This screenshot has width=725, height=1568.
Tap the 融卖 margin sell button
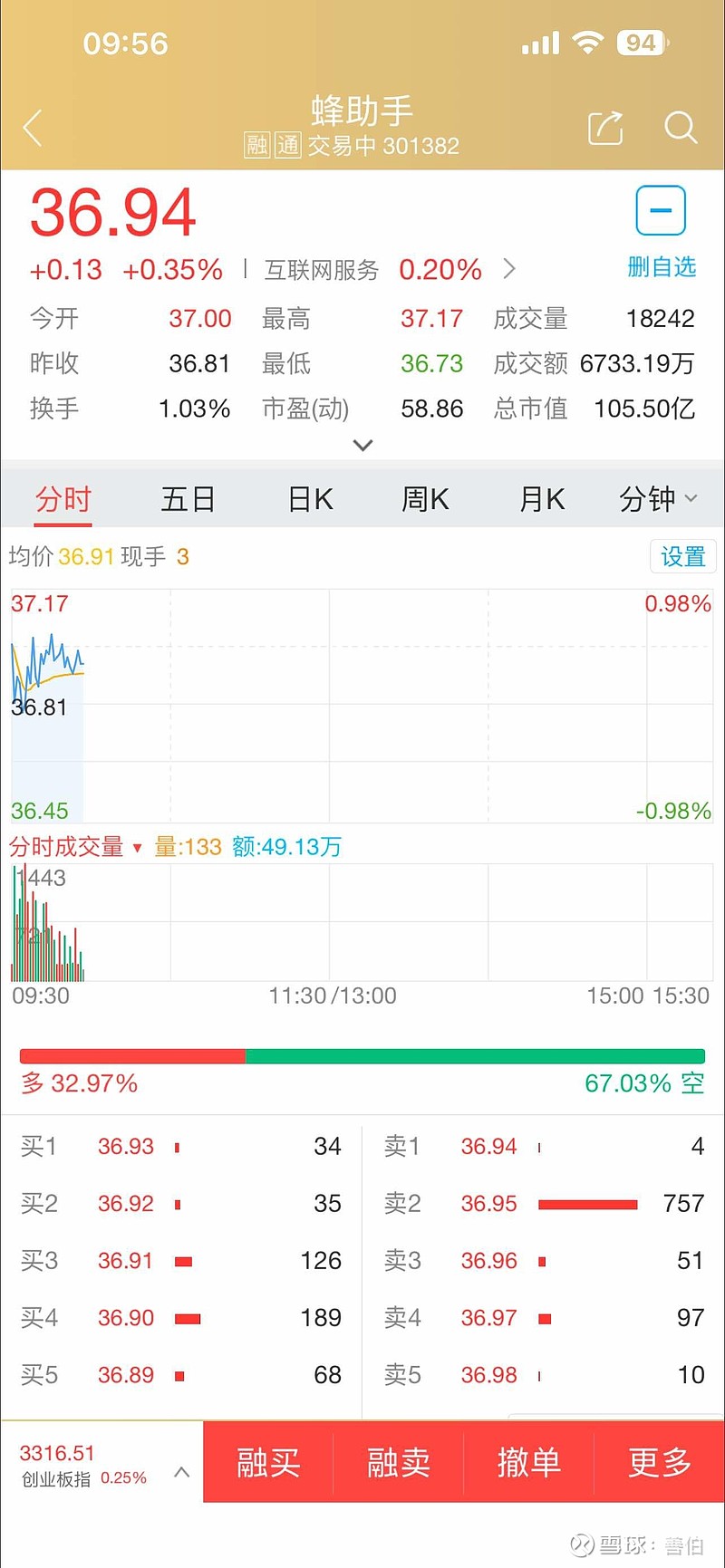[x=398, y=1462]
